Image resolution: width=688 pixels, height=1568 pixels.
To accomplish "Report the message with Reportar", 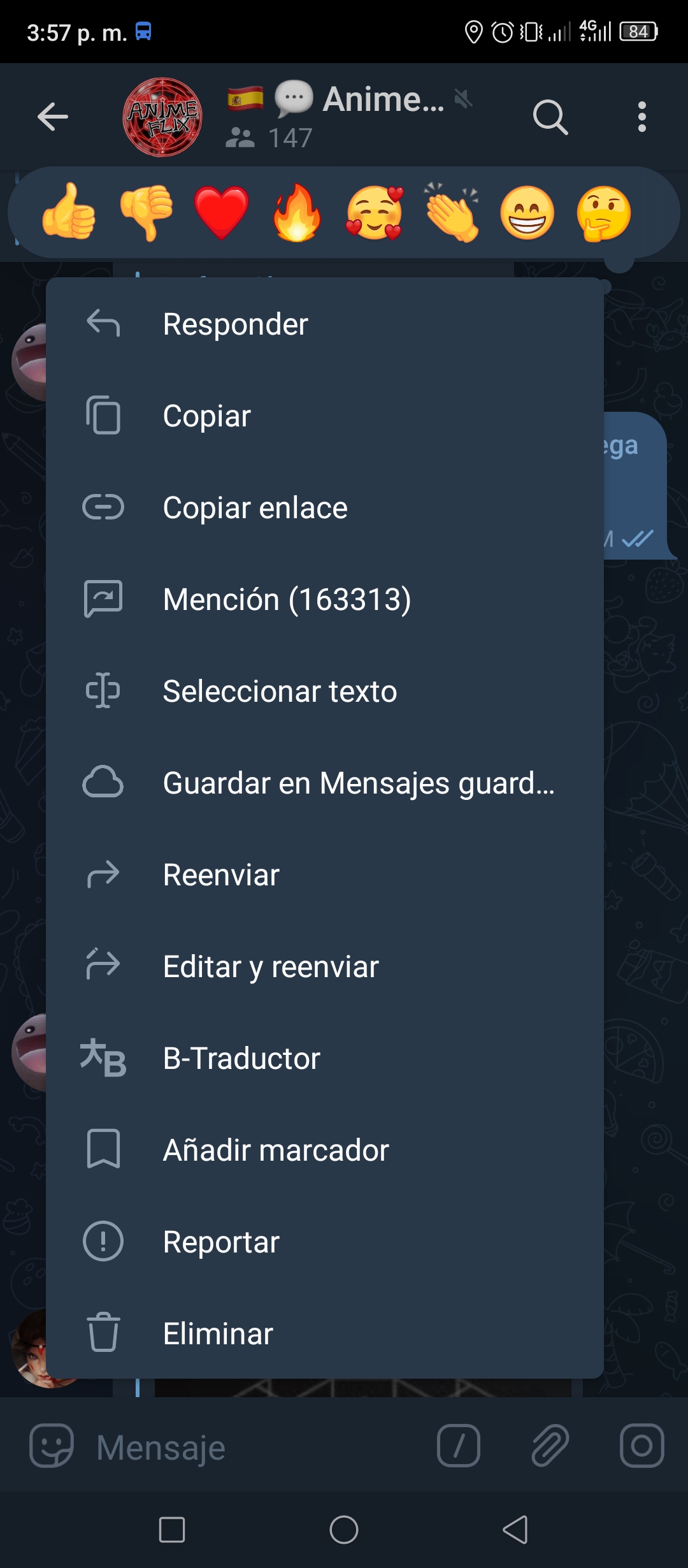I will tap(325, 1242).
